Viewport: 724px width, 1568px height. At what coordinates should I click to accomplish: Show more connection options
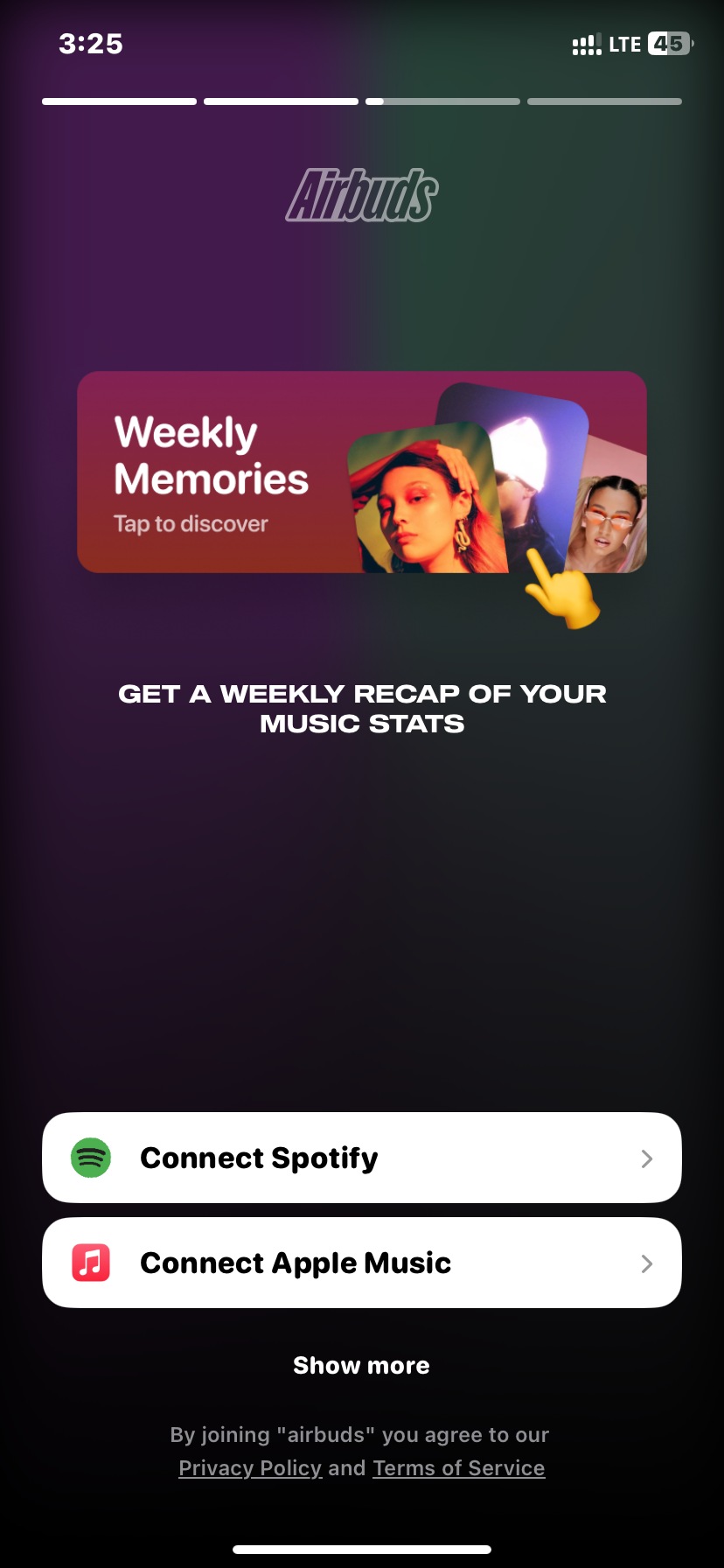(362, 1365)
